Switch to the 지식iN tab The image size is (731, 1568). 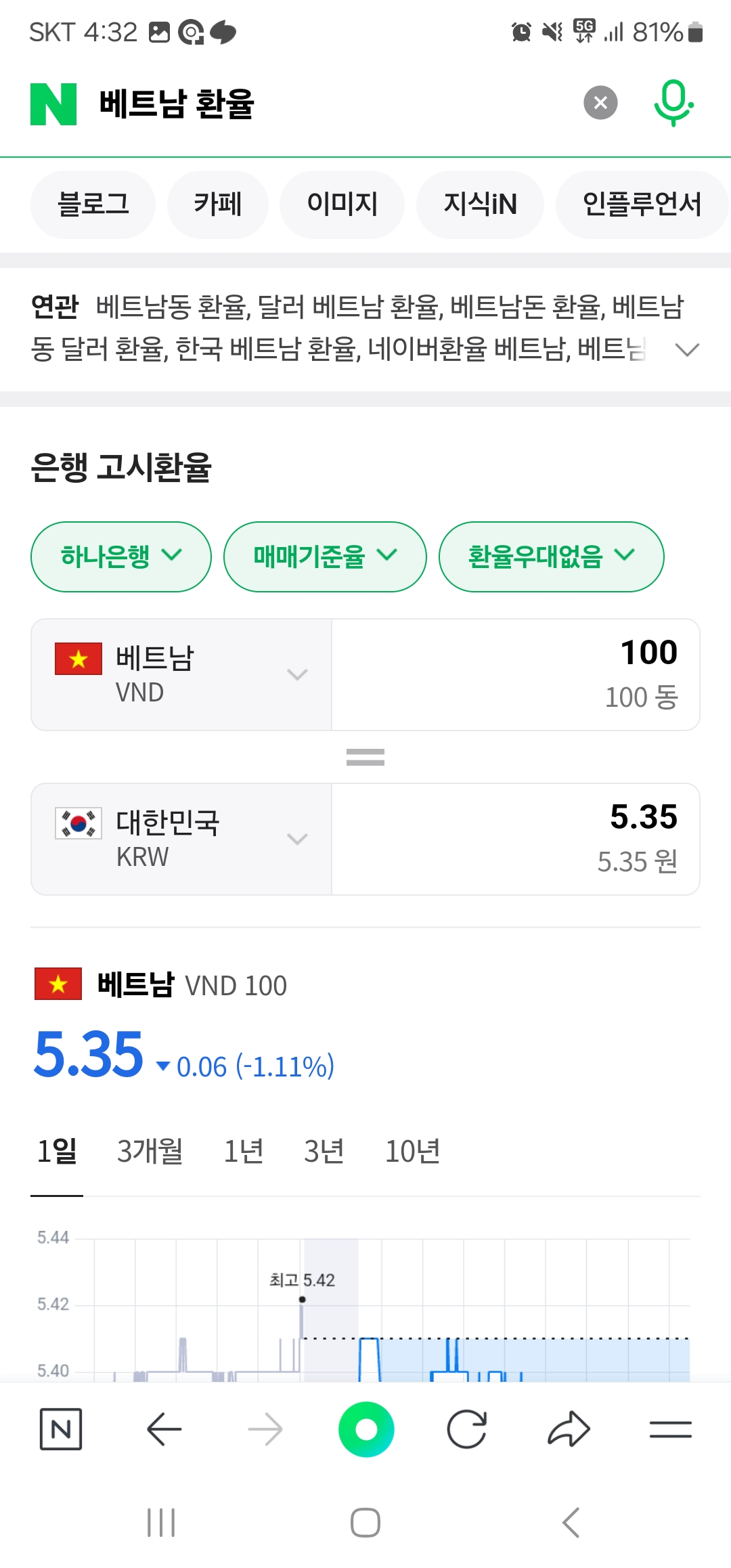coord(480,204)
